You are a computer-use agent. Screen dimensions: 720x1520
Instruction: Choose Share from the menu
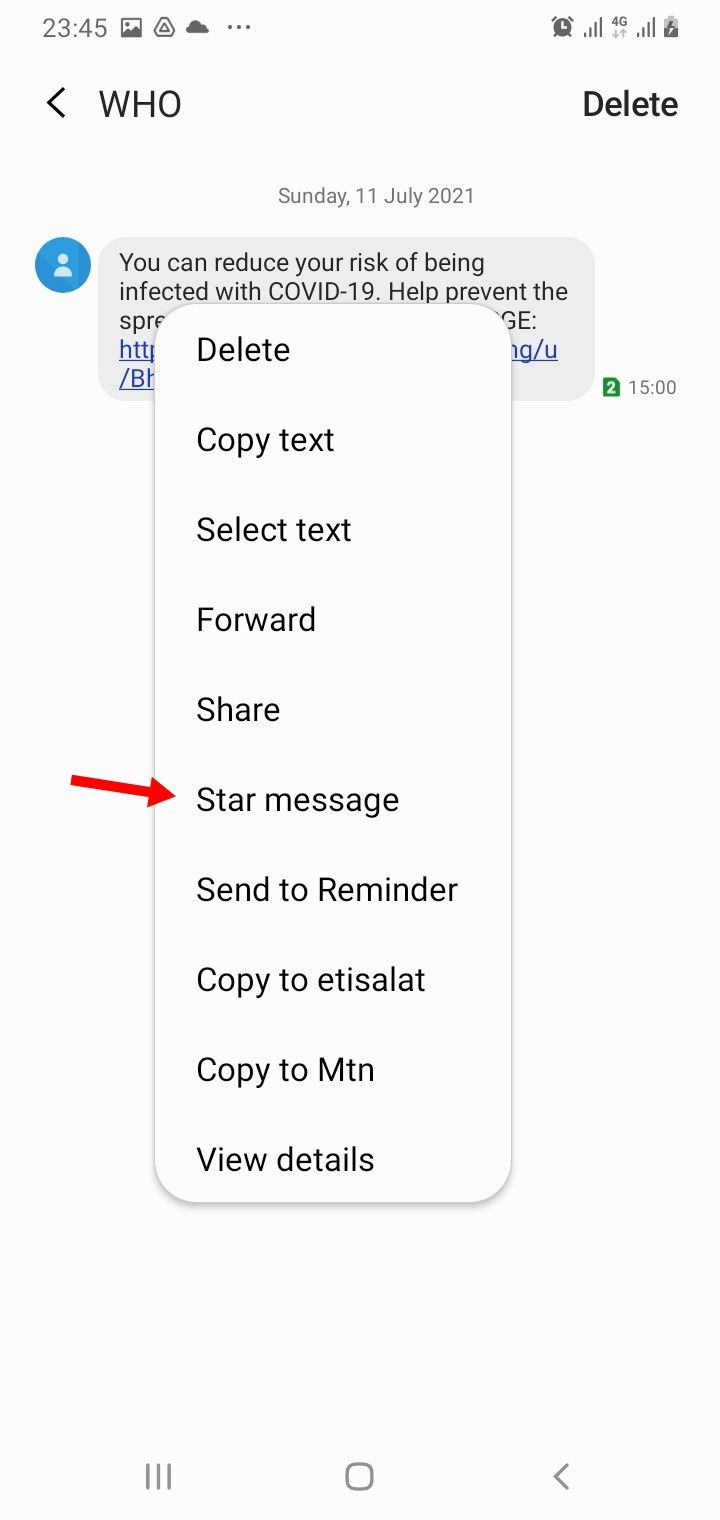point(238,709)
